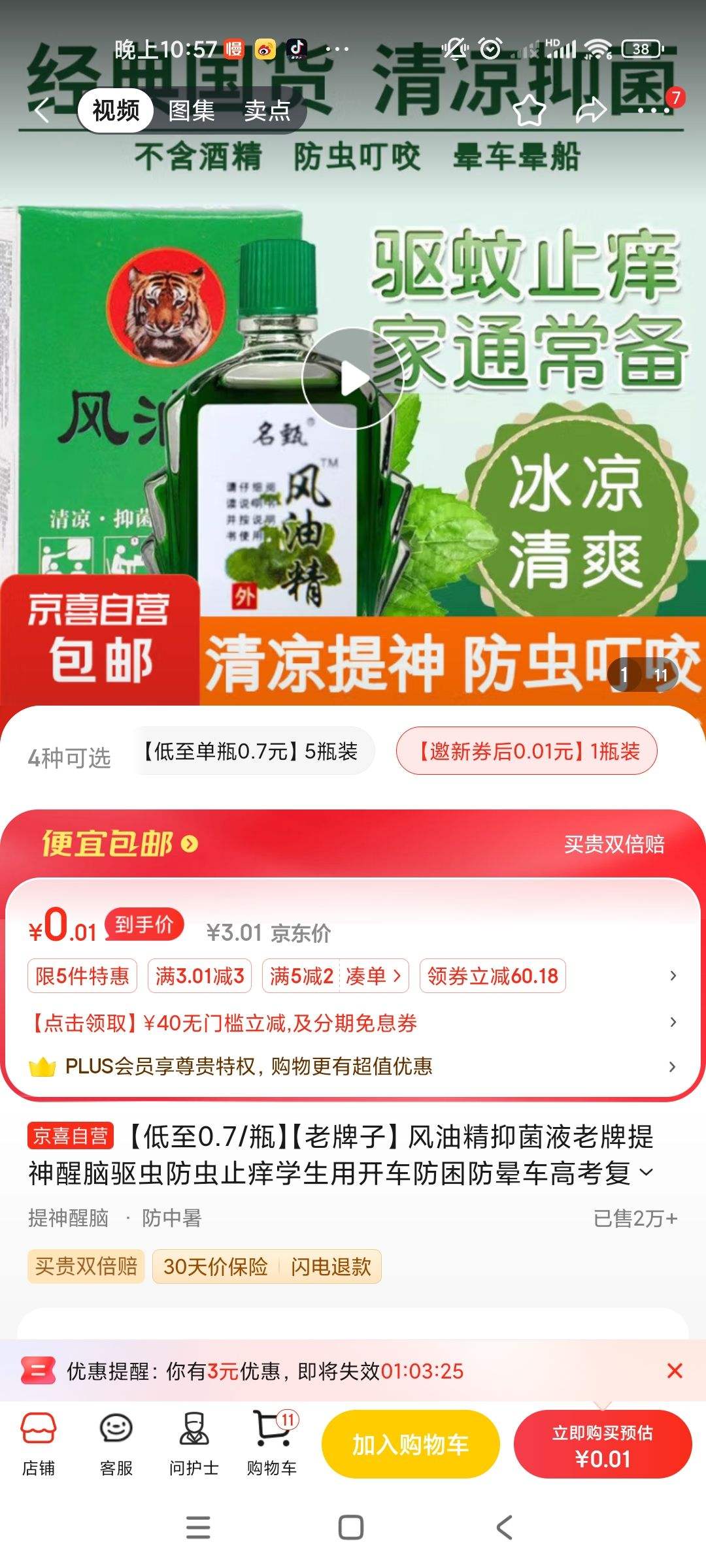Screen dimensions: 706x1568
Task: Go back using the top-left arrow
Action: click(42, 110)
